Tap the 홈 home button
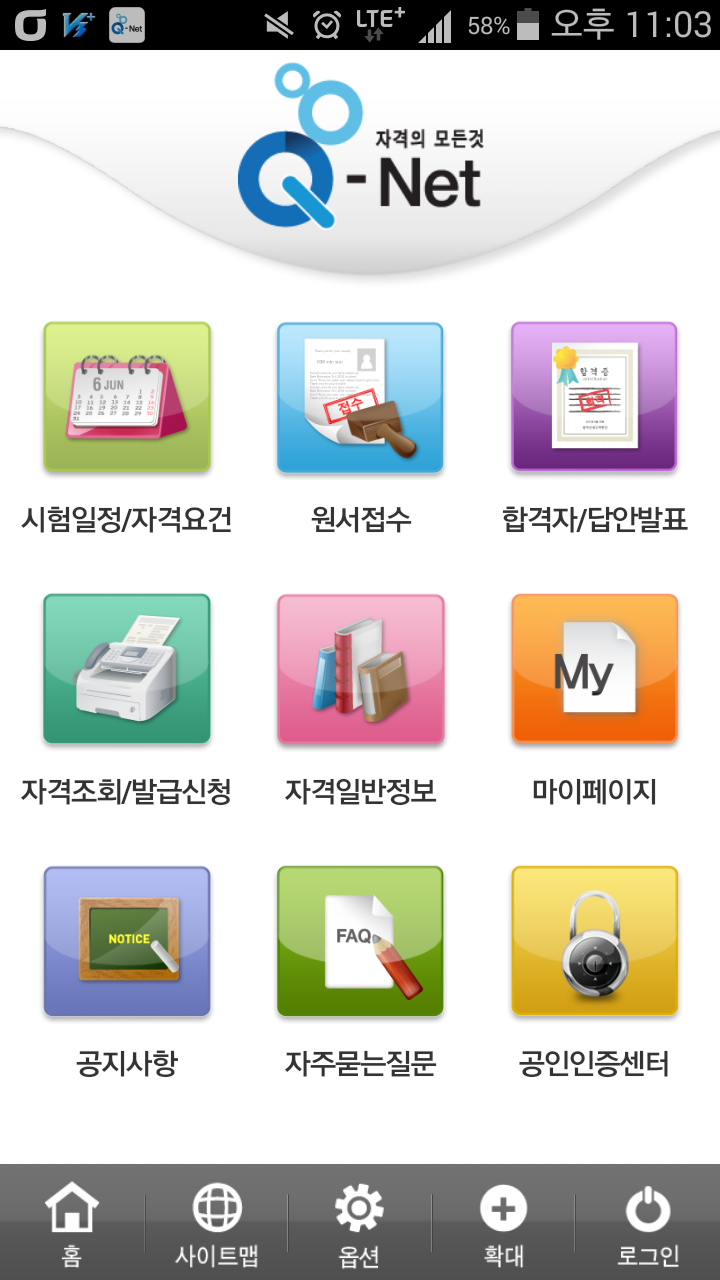The width and height of the screenshot is (720, 1280). click(x=72, y=1224)
